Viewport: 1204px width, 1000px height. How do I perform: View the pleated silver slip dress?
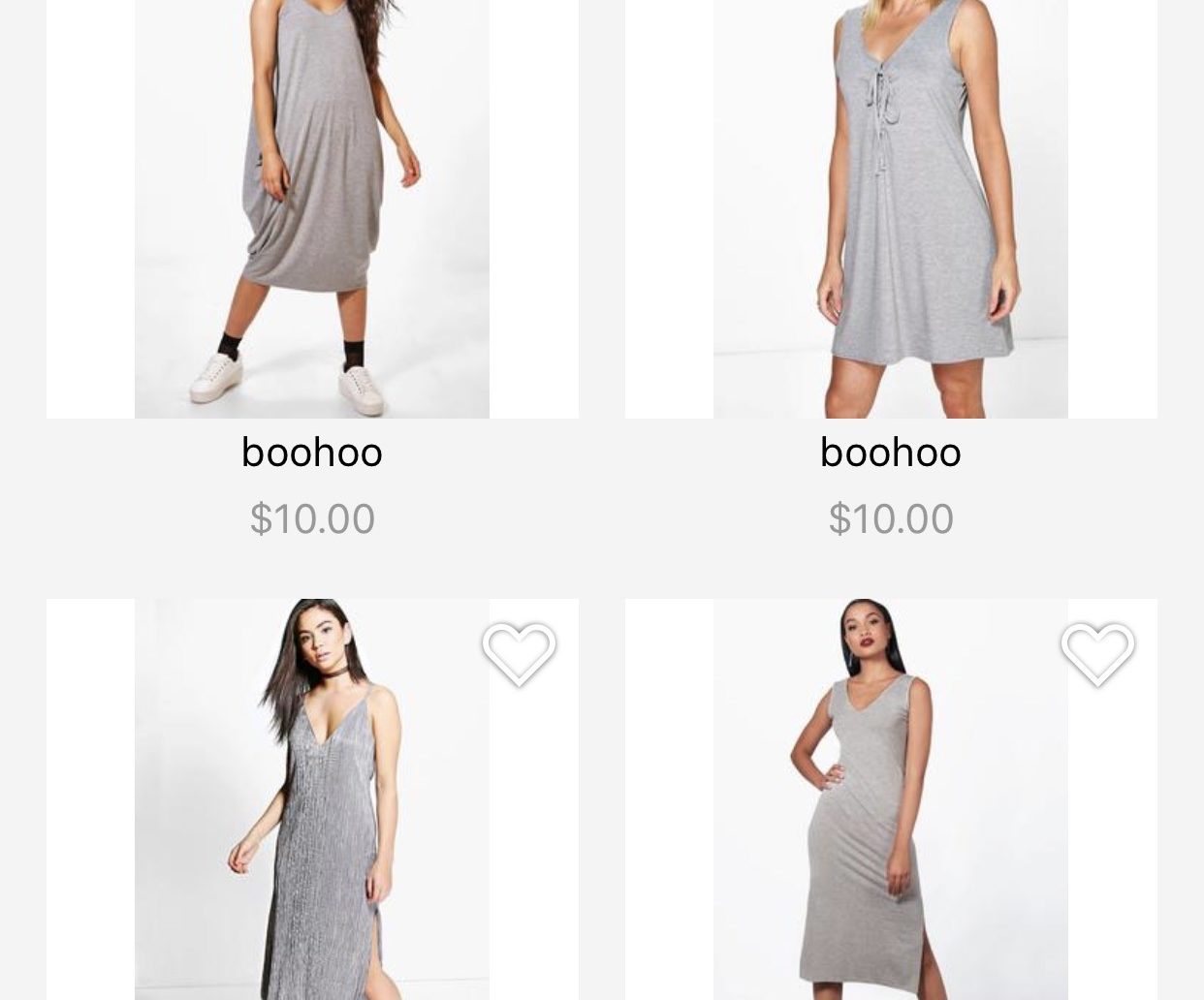[311, 824]
